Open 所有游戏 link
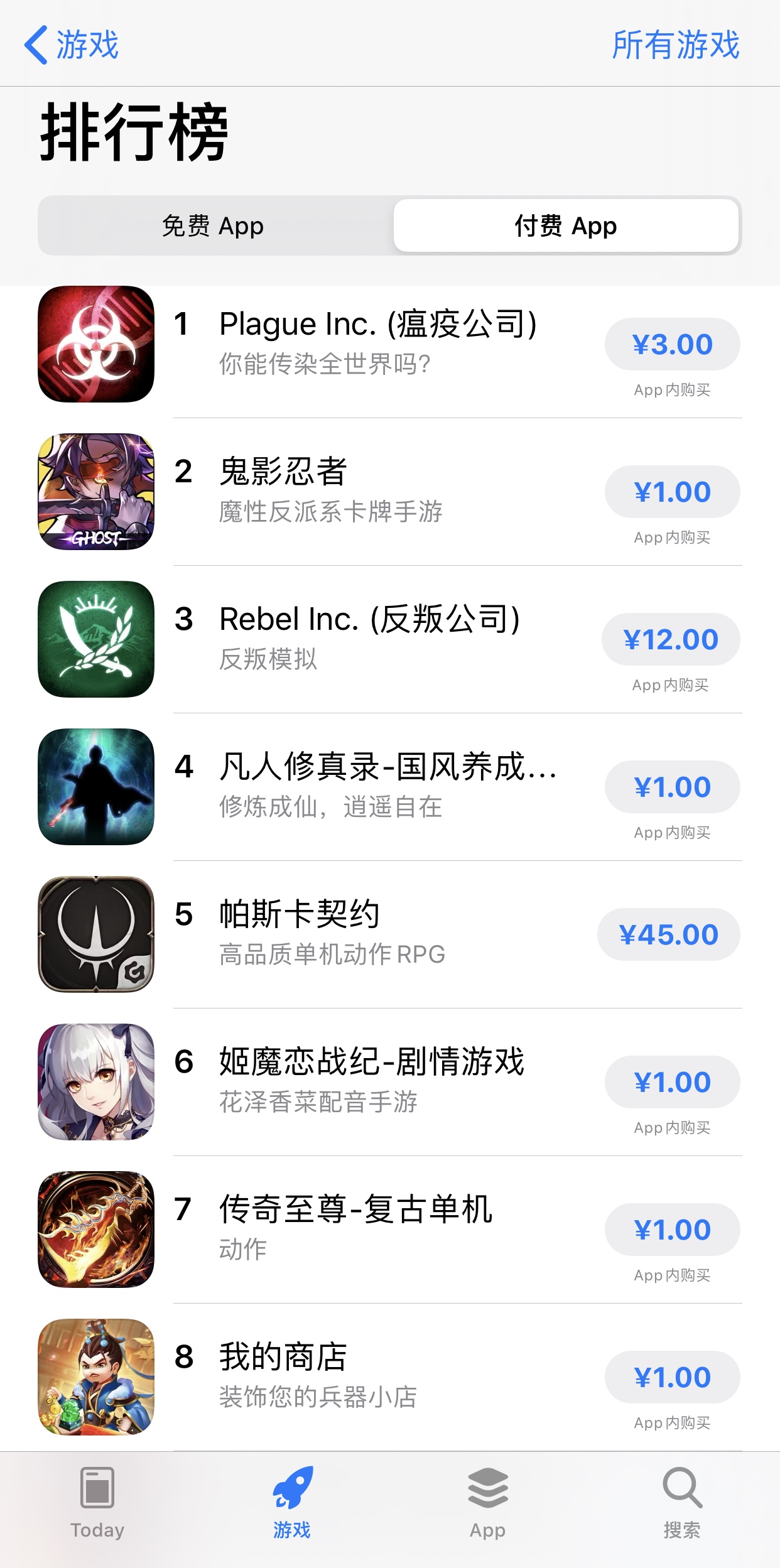Image resolution: width=780 pixels, height=1568 pixels. 676,45
